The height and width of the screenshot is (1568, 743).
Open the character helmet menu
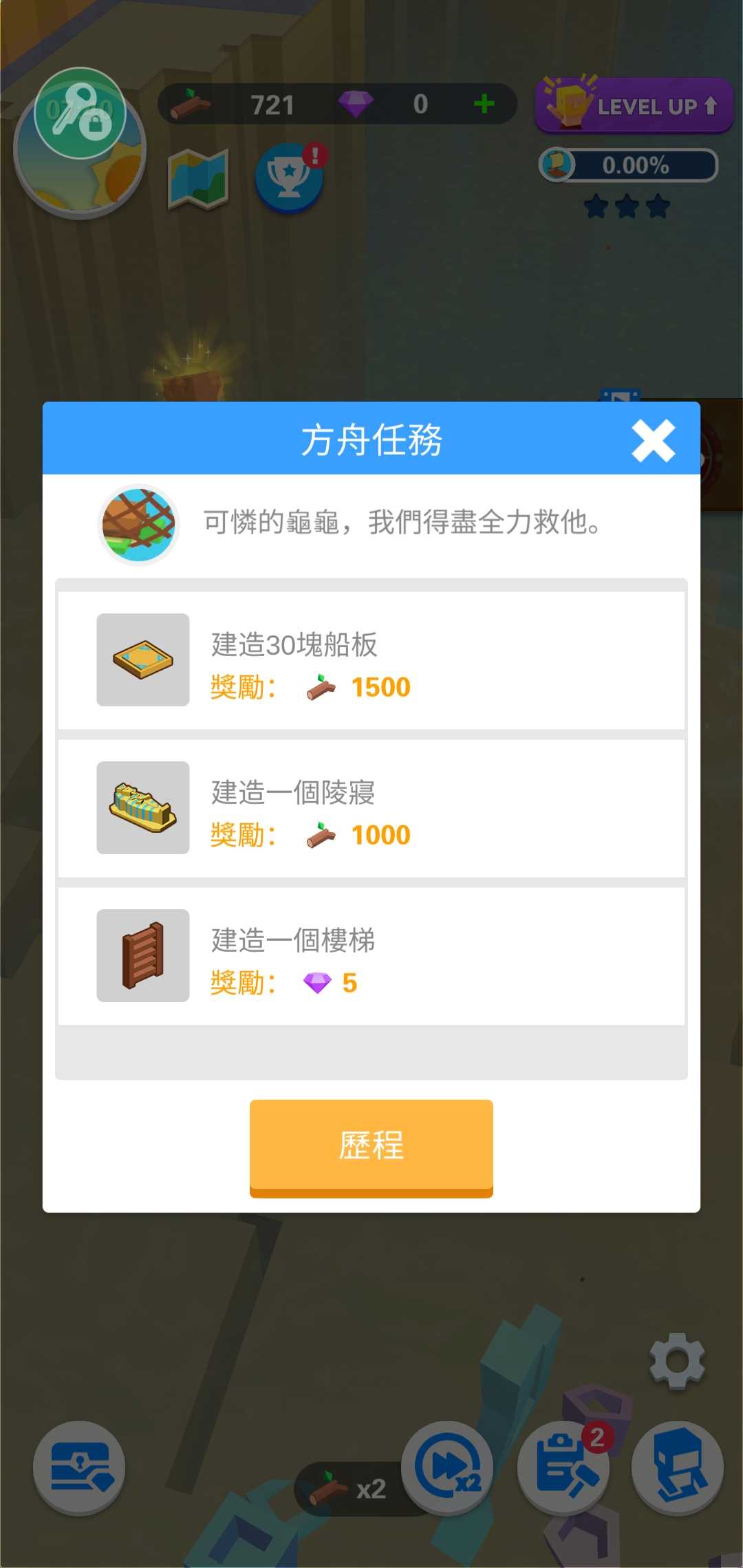[x=678, y=1468]
